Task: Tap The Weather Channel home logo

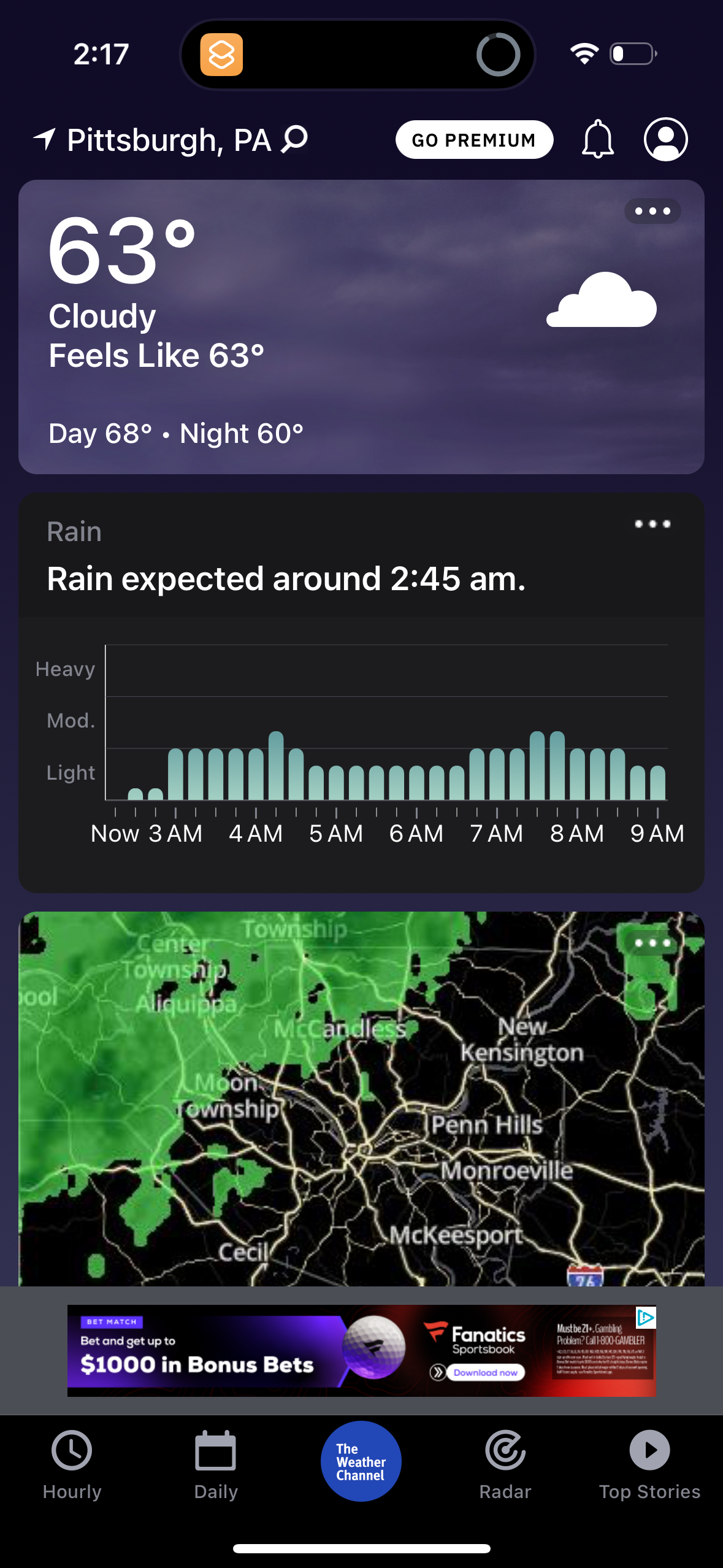Action: [361, 1460]
